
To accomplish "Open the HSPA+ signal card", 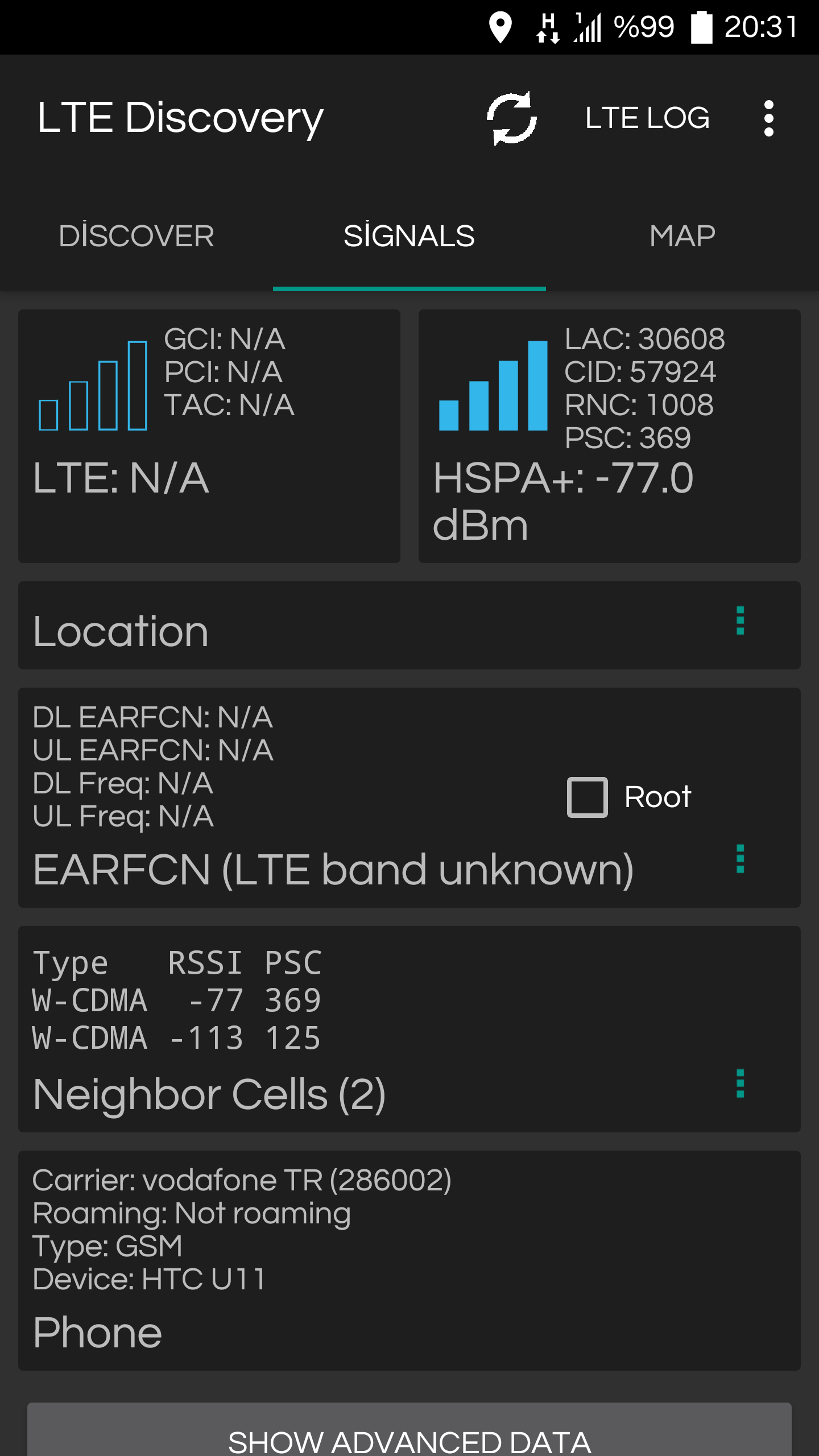I will pos(610,436).
